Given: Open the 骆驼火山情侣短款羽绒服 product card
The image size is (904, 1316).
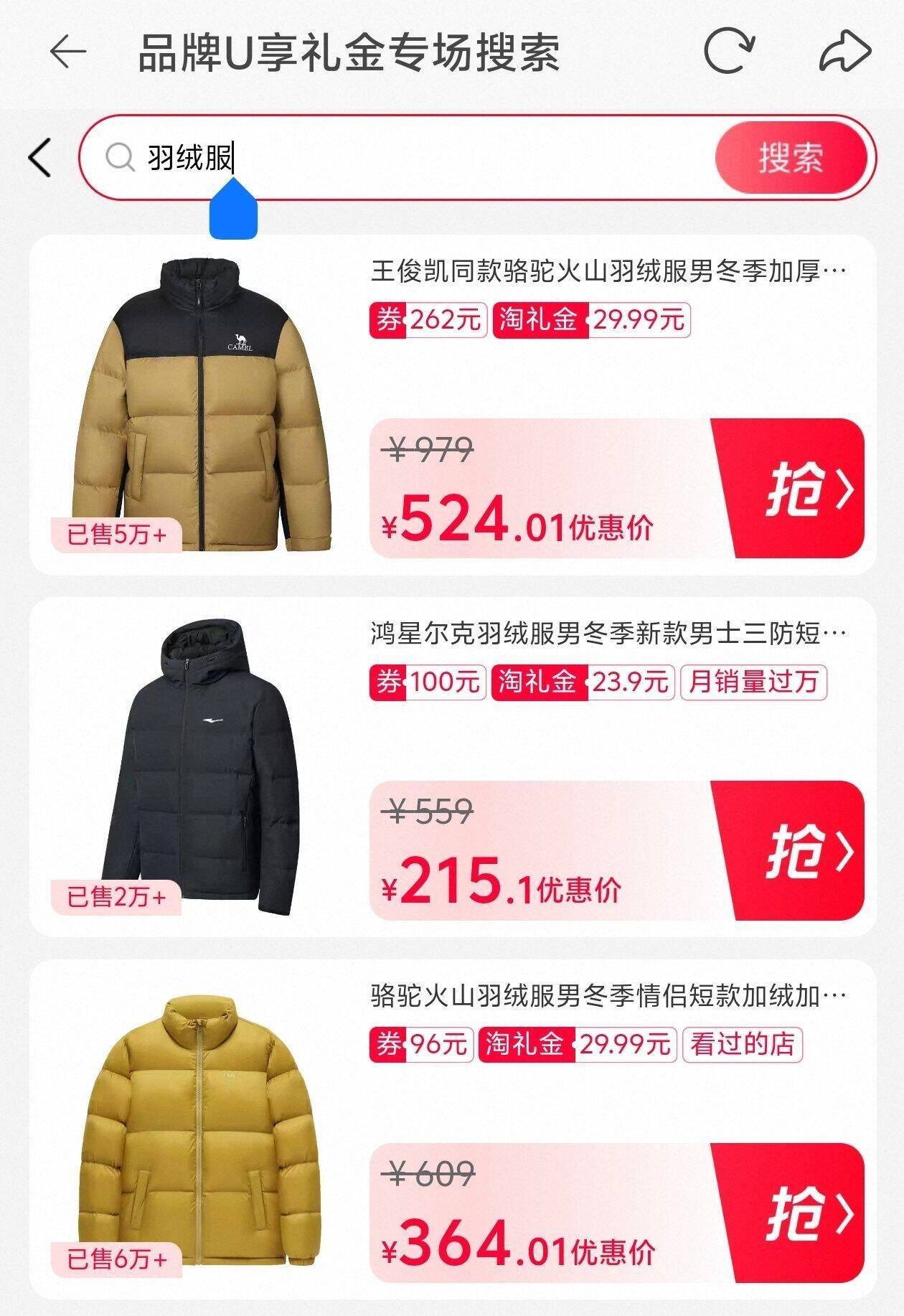Looking at the screenshot, I should (x=452, y=1129).
